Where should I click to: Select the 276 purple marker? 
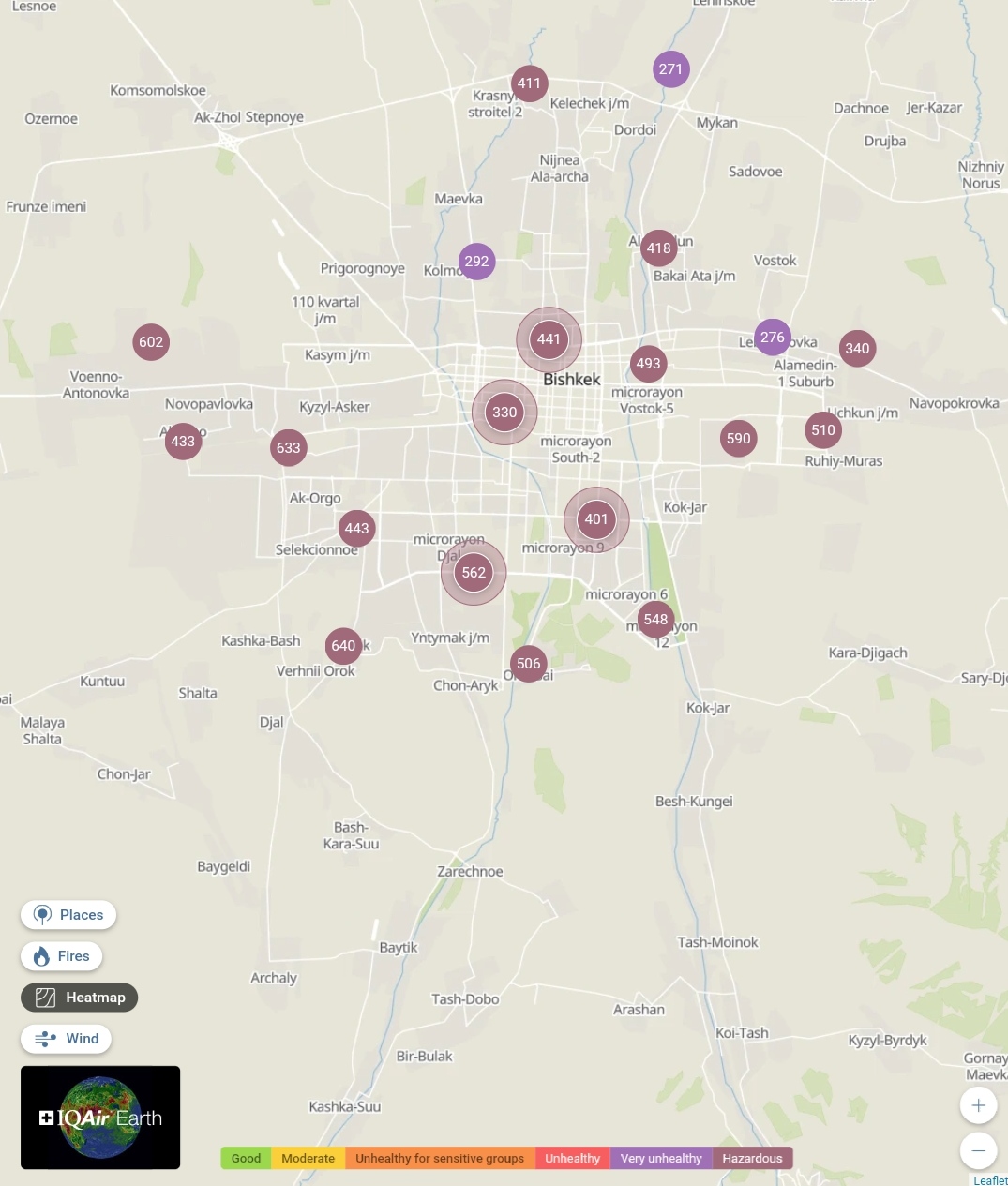(x=772, y=338)
